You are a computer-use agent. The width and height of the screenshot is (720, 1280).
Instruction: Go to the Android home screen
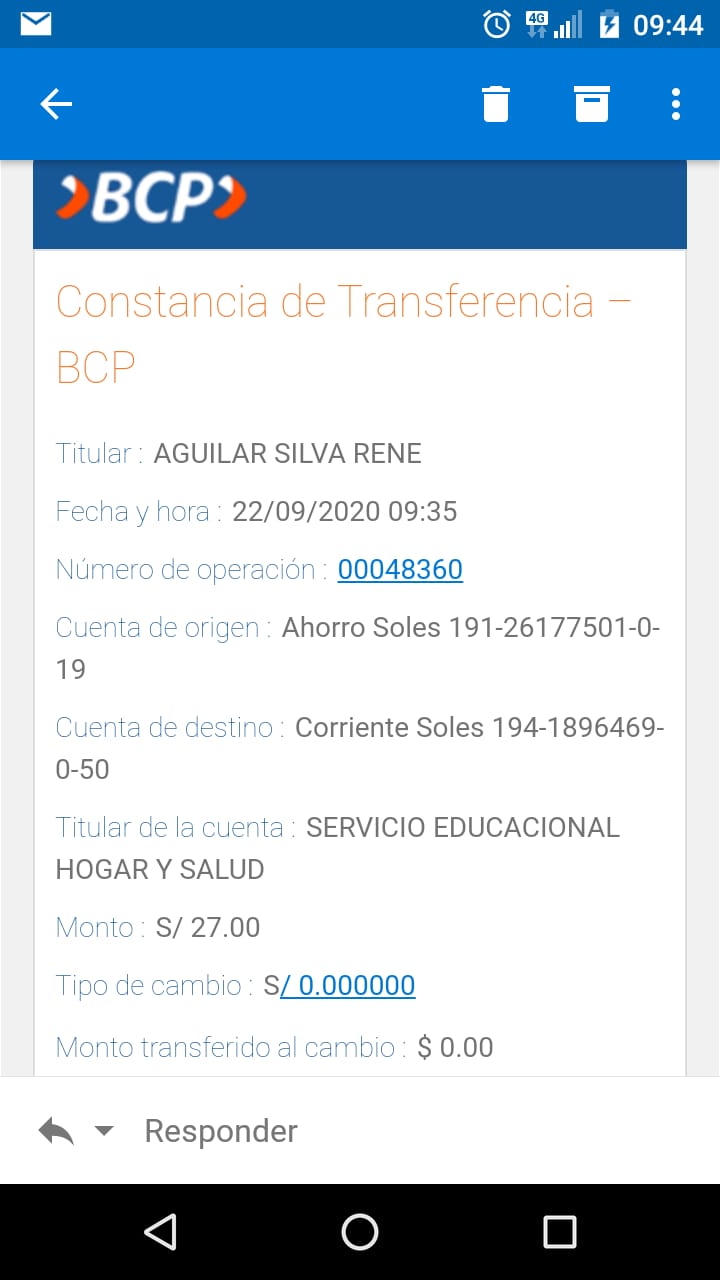tap(360, 1232)
